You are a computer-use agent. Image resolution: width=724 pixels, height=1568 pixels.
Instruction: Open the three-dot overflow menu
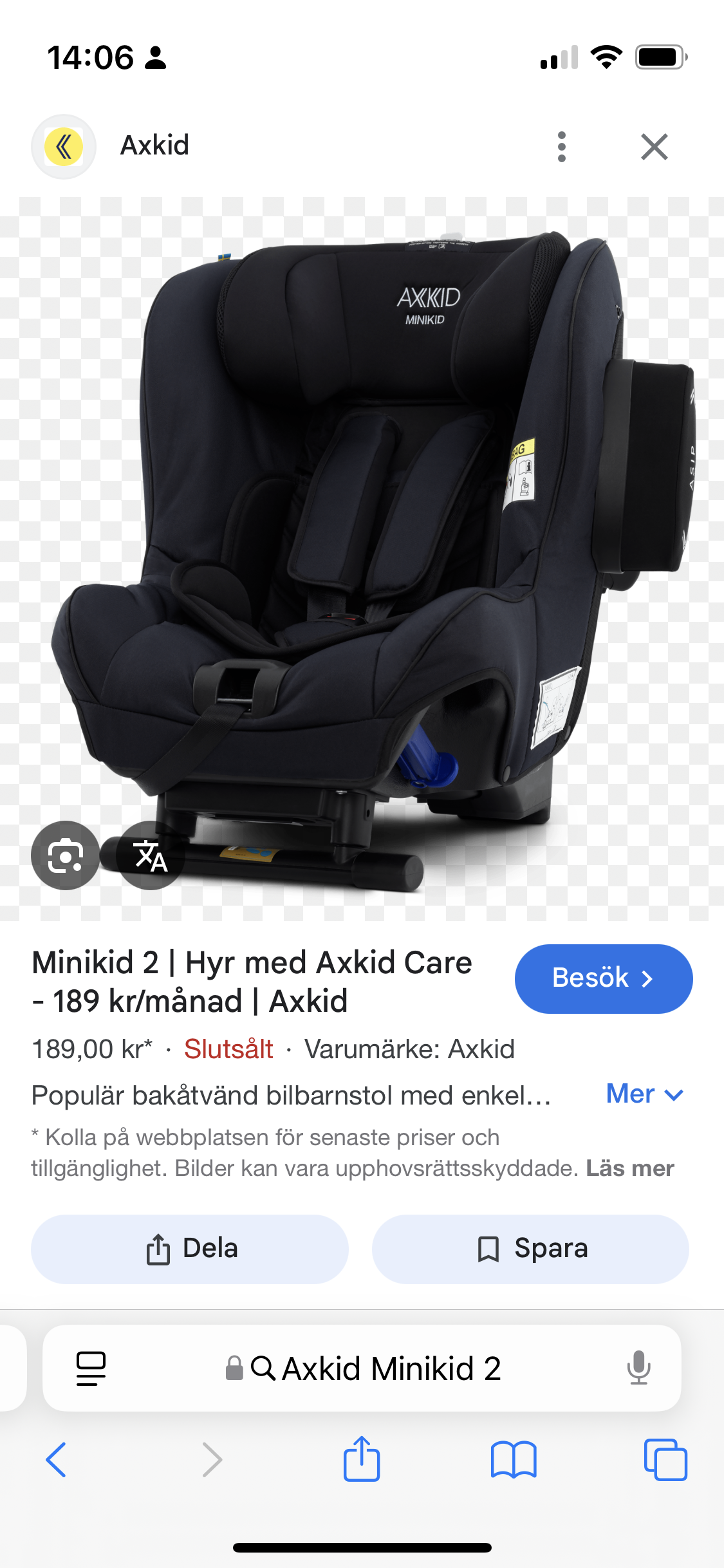(561, 147)
